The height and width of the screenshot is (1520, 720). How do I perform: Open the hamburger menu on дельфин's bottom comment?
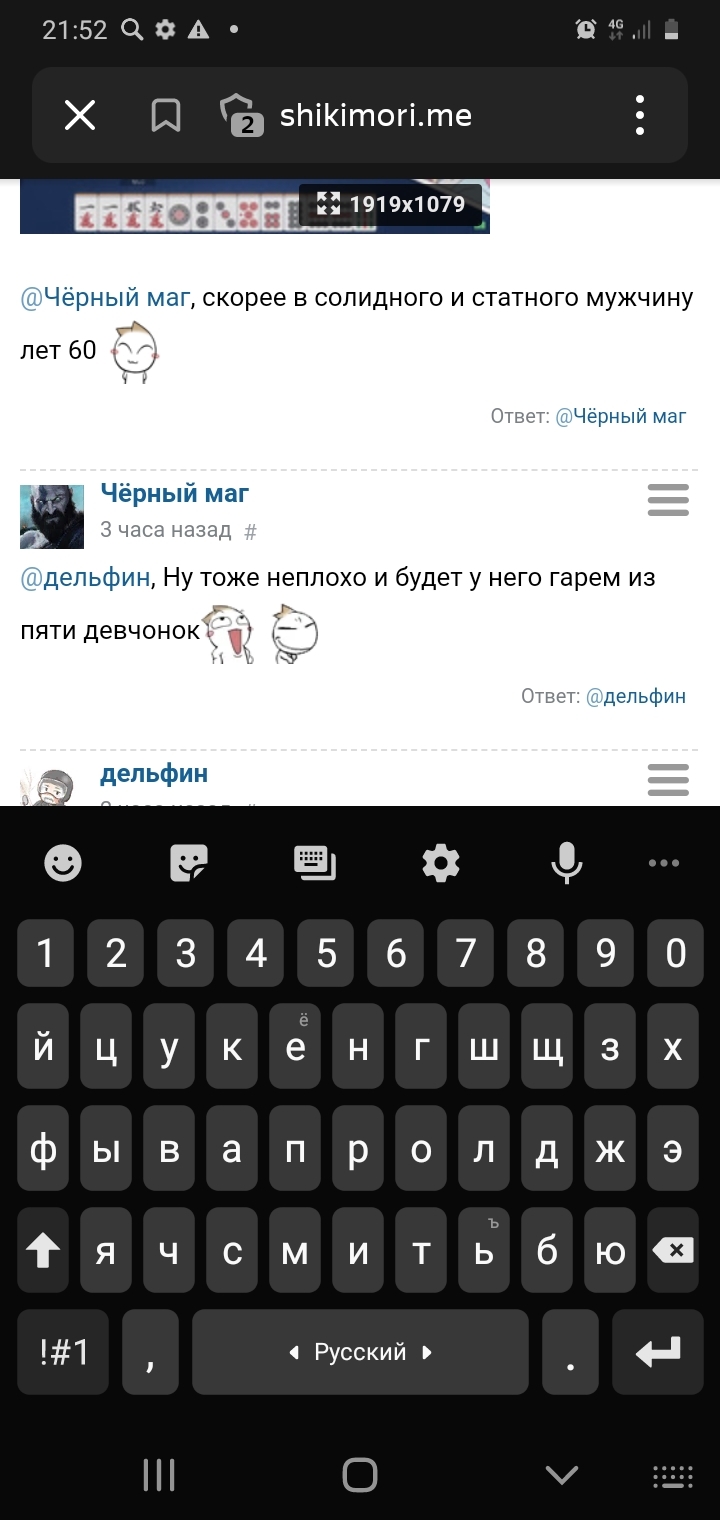pyautogui.click(x=668, y=780)
